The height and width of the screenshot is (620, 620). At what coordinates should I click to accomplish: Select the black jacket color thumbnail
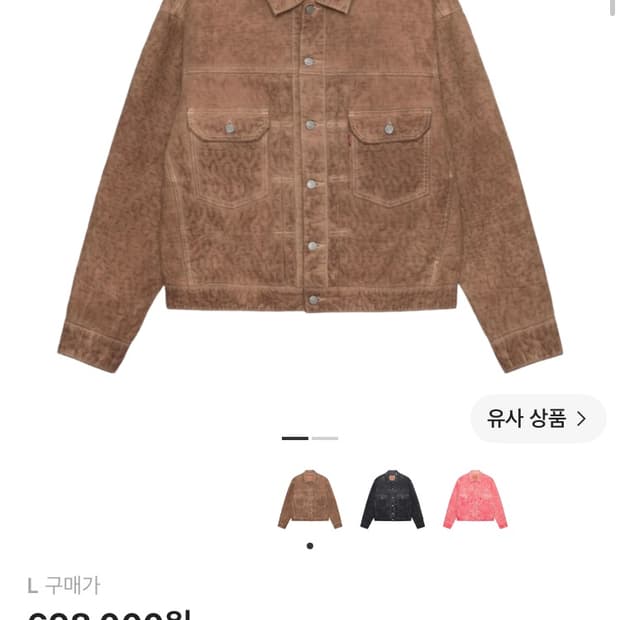pos(392,499)
